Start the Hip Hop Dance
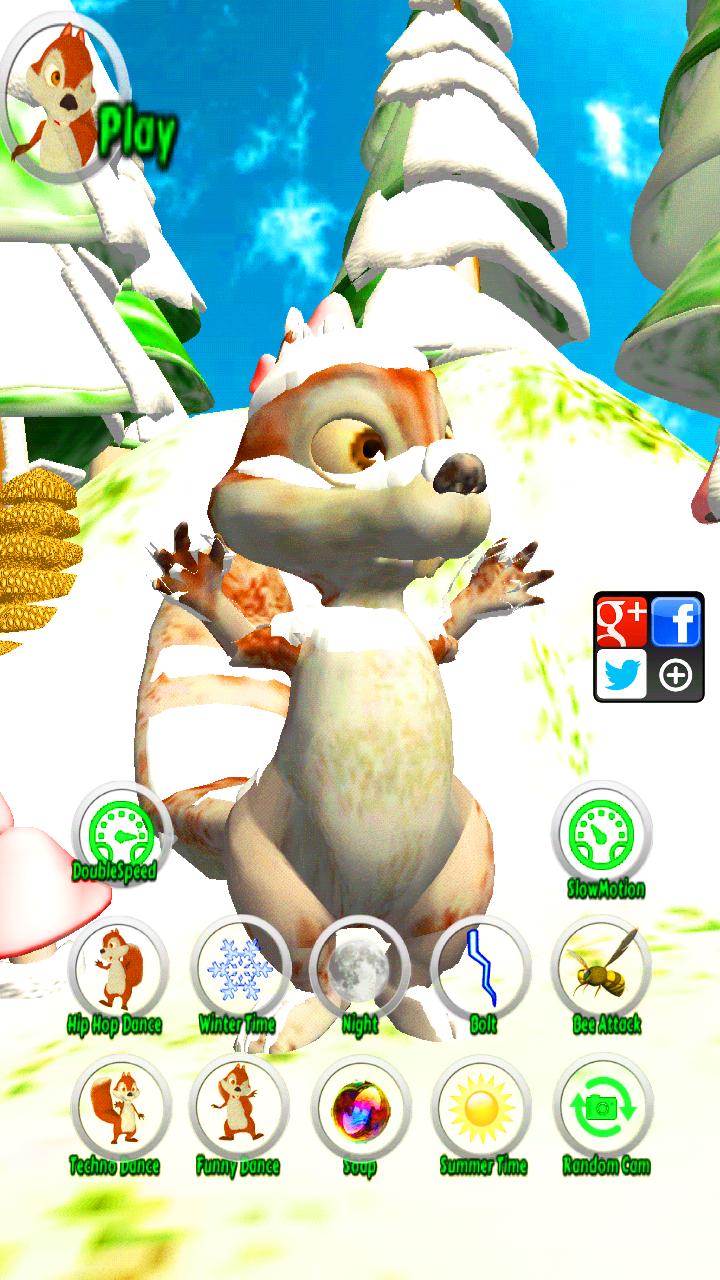The width and height of the screenshot is (720, 1280). point(119,970)
